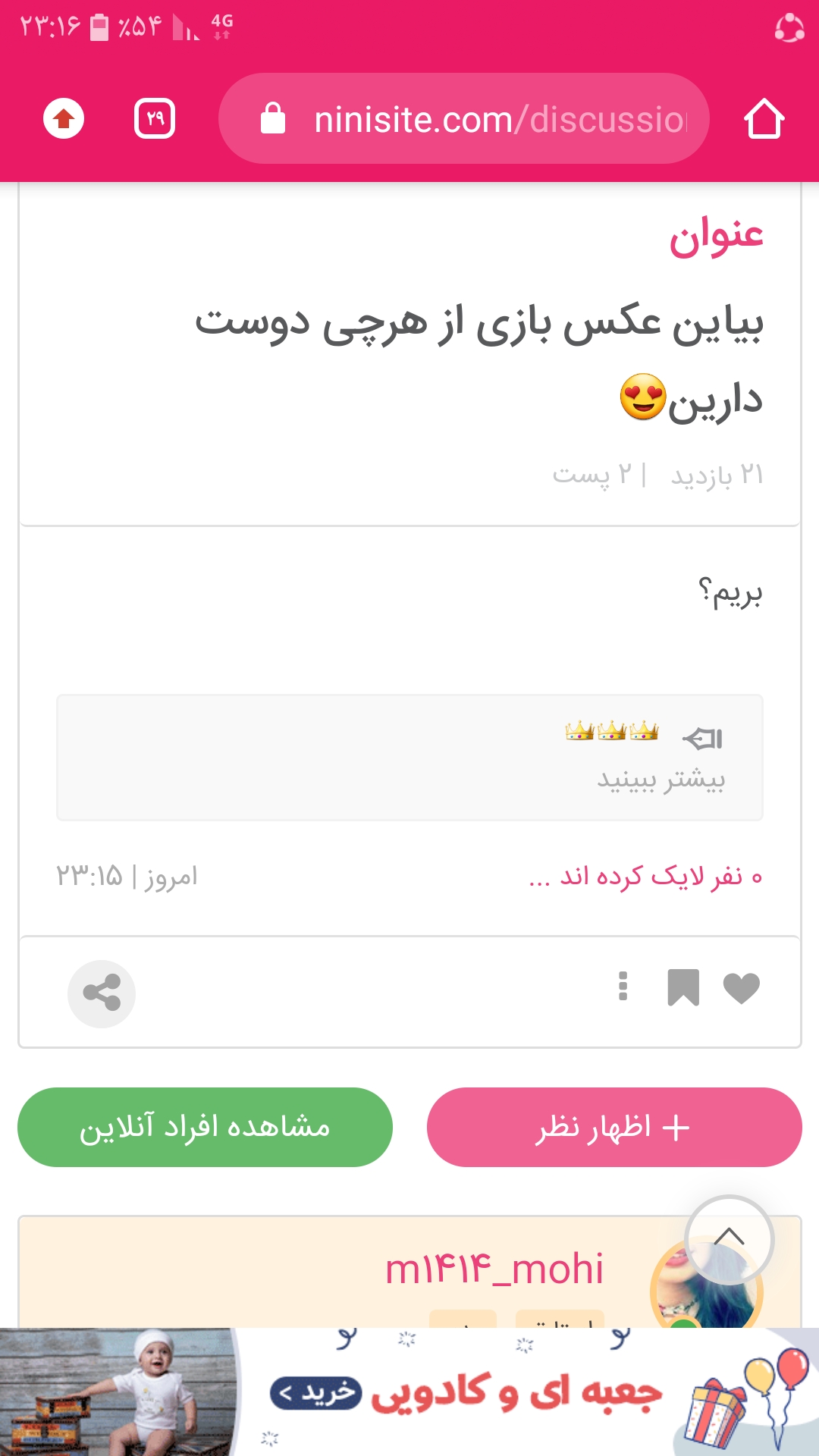Viewport: 819px width, 1456px height.
Task: Bookmark this discussion topic
Action: (682, 988)
